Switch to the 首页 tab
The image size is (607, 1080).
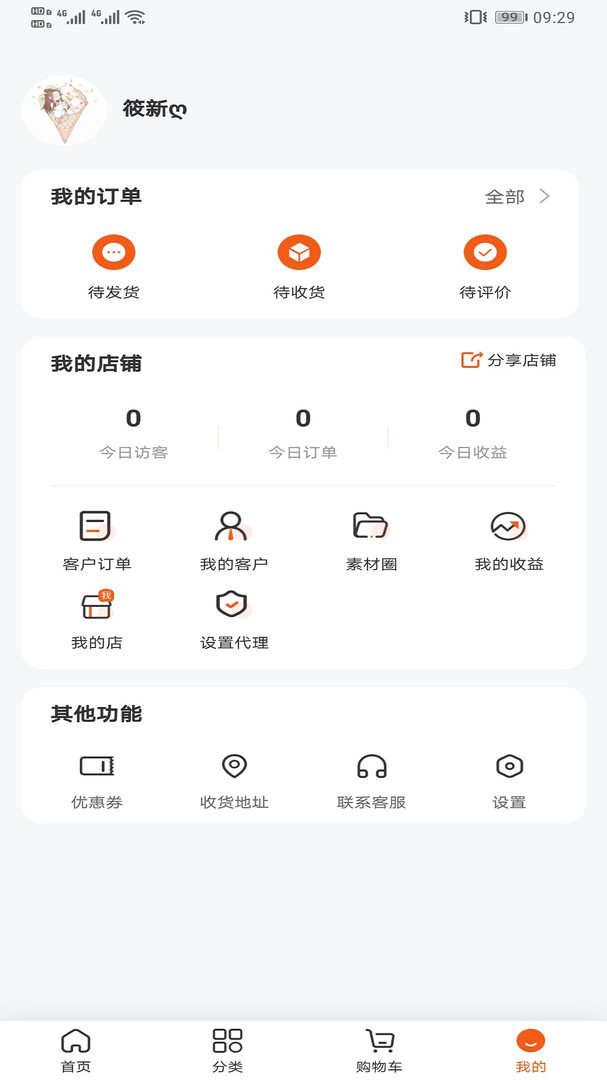(x=76, y=1050)
